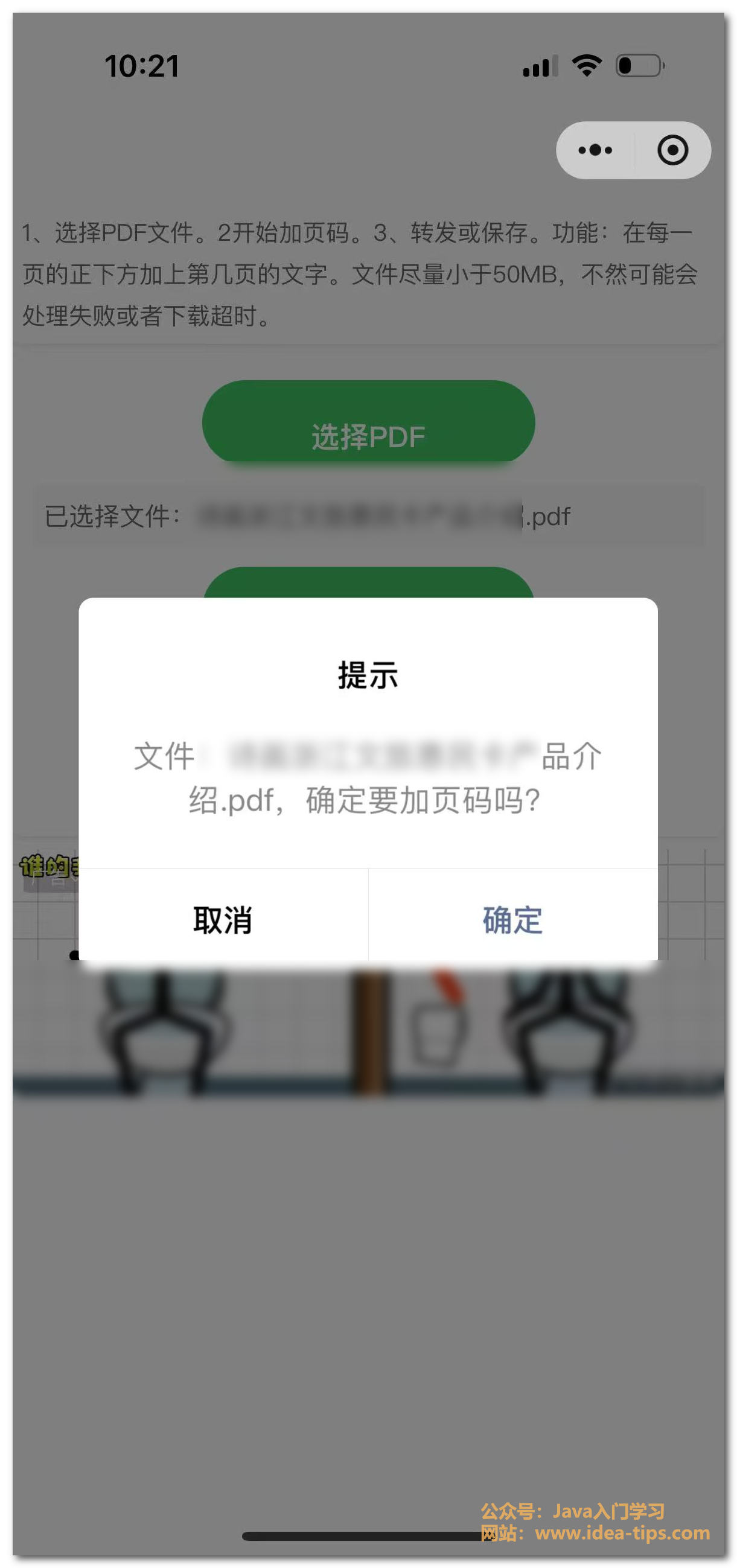Tap the 选择PDF button
Screen dimensions: 737x1568
pos(368,422)
